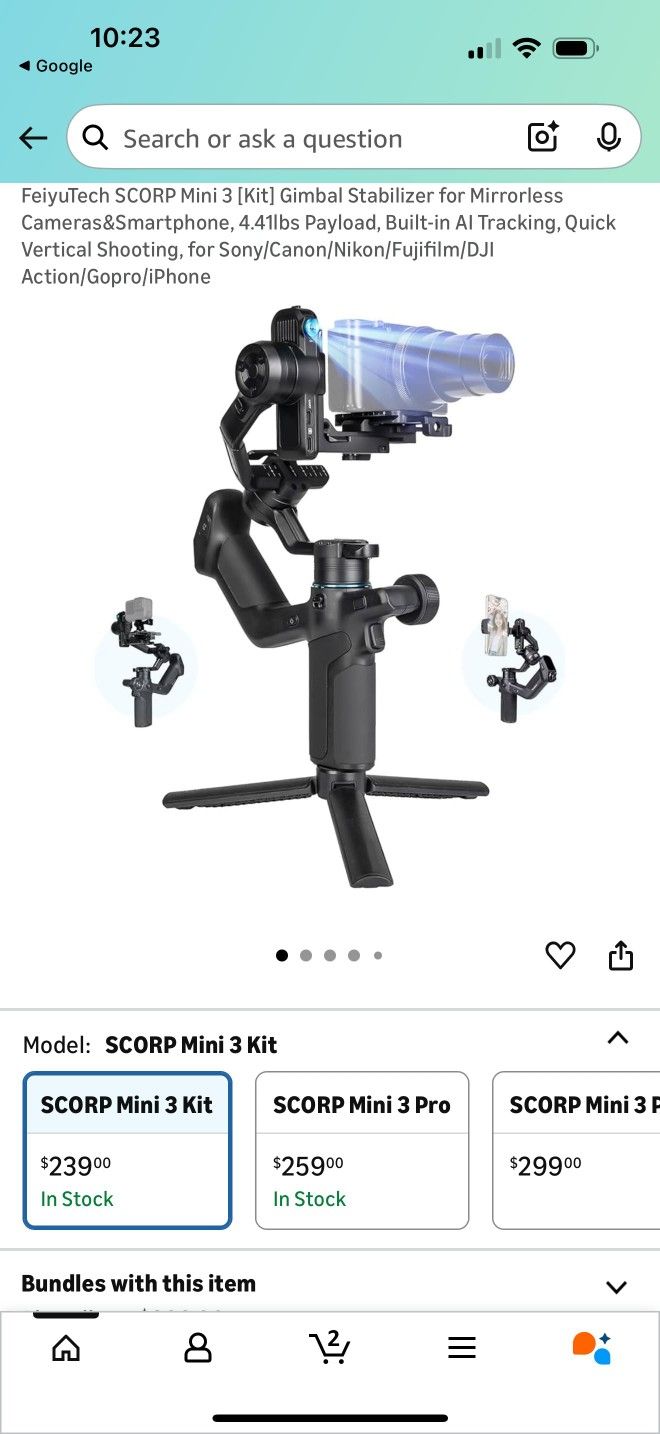This screenshot has width=660, height=1434.
Task: Select the SCORP Mini 3 Kit model
Action: pyautogui.click(x=127, y=1150)
